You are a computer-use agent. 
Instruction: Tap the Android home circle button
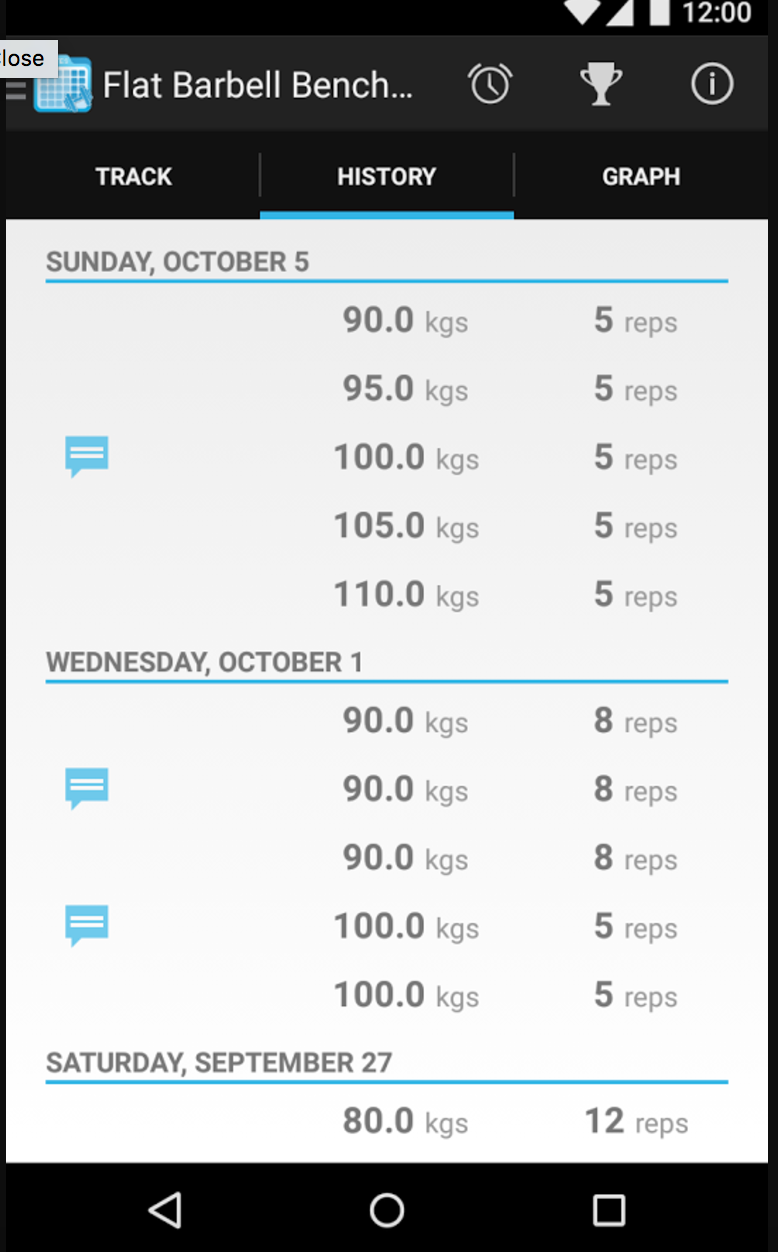(x=386, y=1210)
